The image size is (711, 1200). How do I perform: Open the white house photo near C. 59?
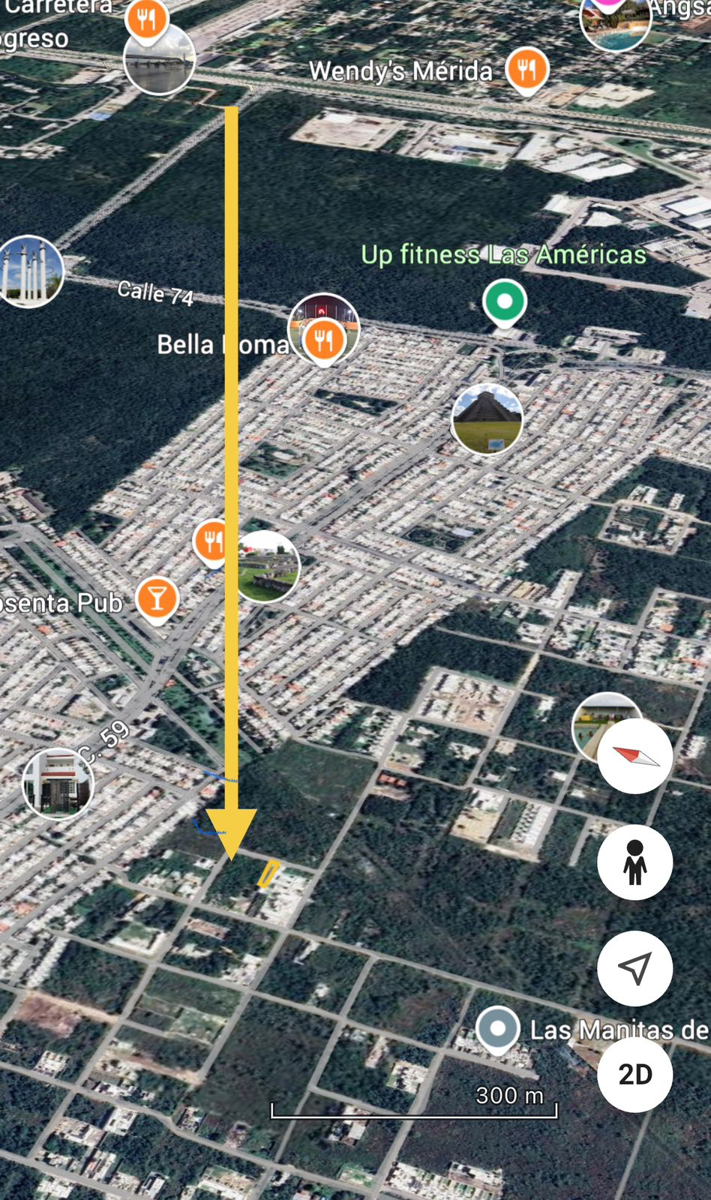pos(58,783)
